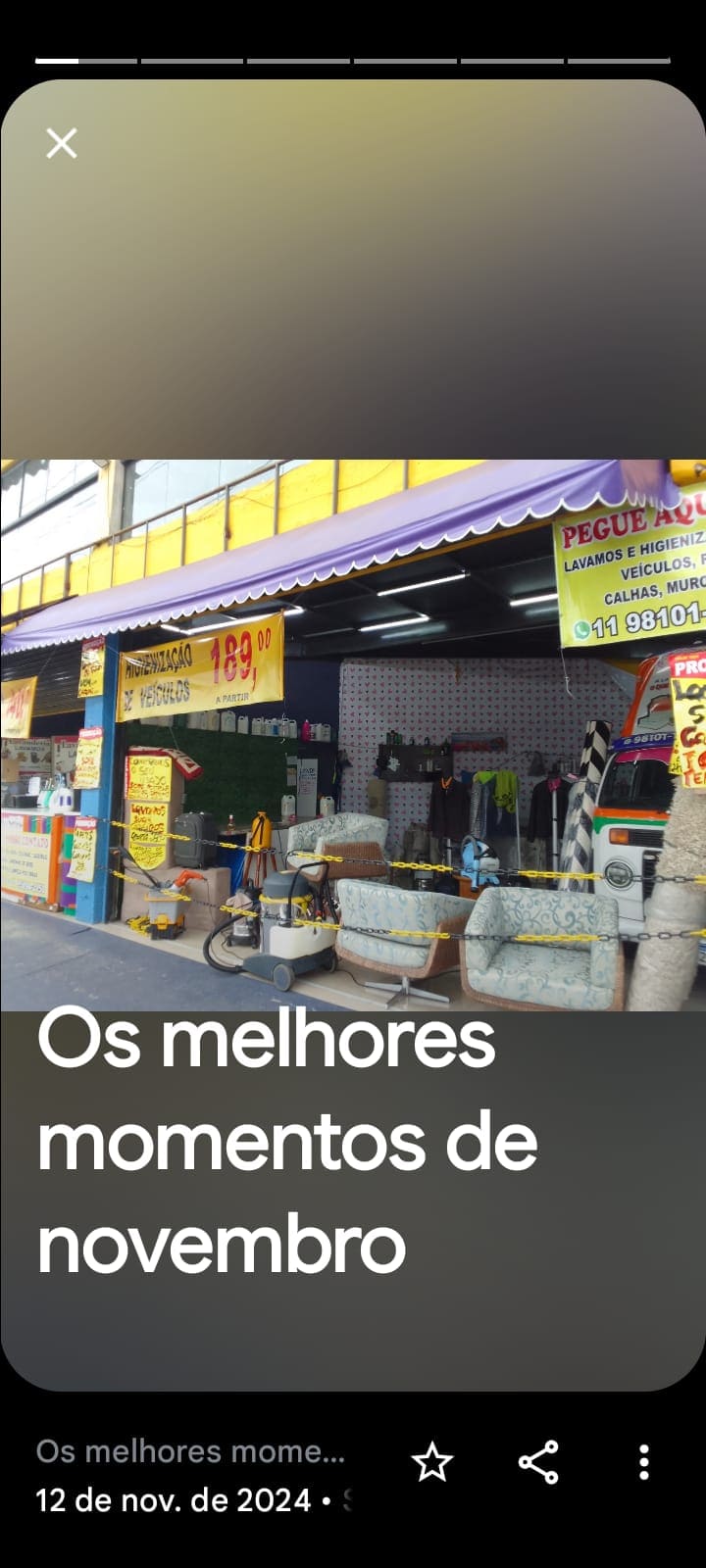
Task: Add this memory to favorites with the star
Action: [x=431, y=1462]
